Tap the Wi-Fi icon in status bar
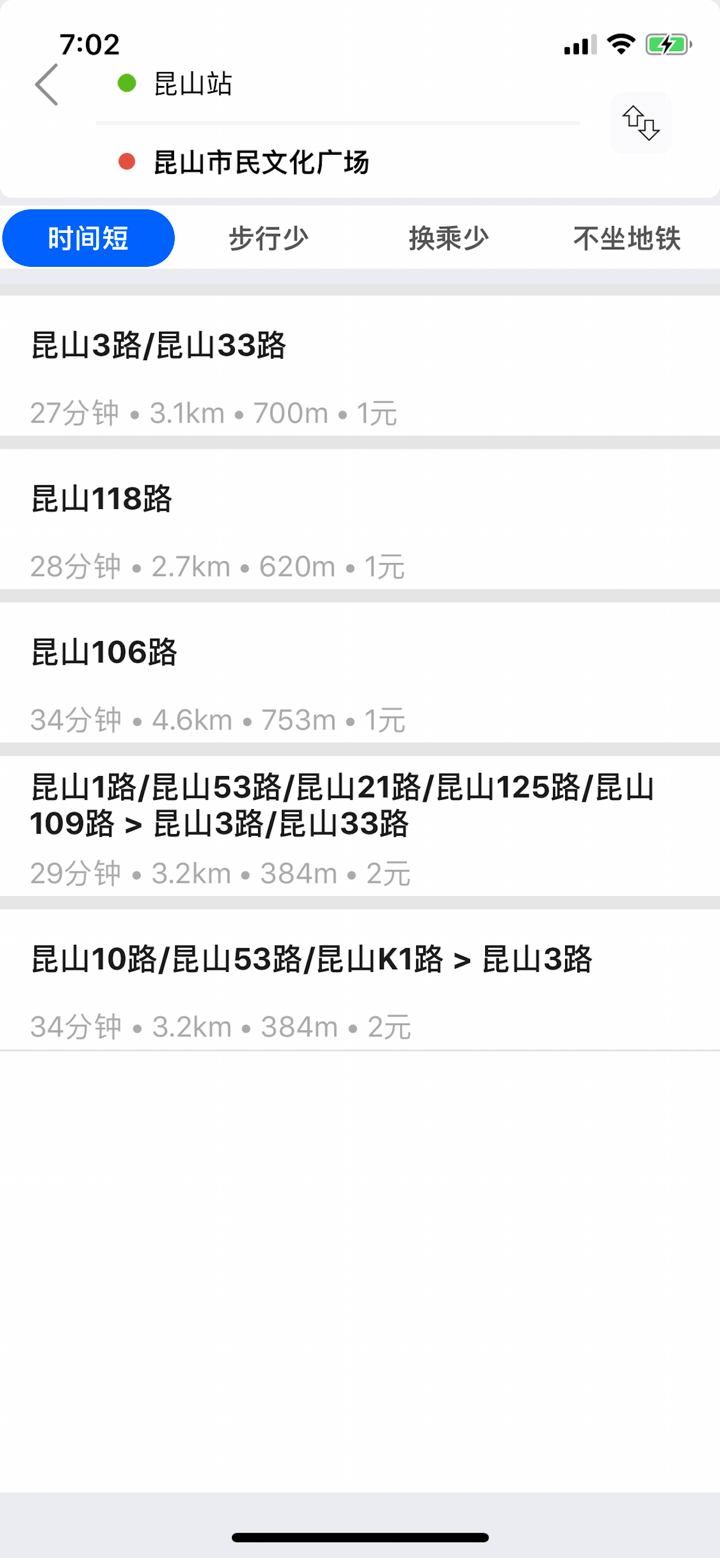The height and width of the screenshot is (1558, 720). point(620,43)
